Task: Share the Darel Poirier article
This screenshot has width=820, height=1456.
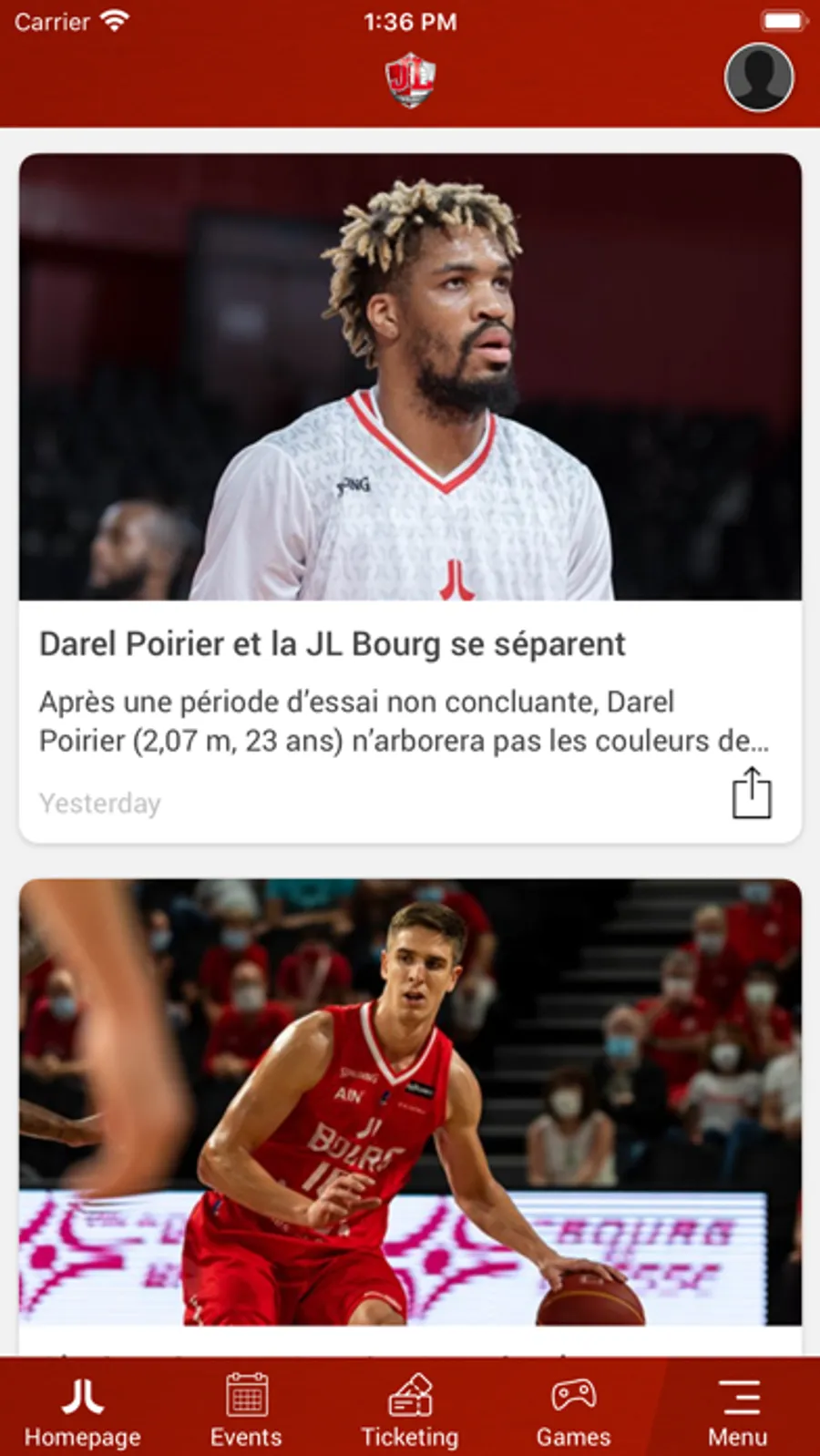Action: 752,794
